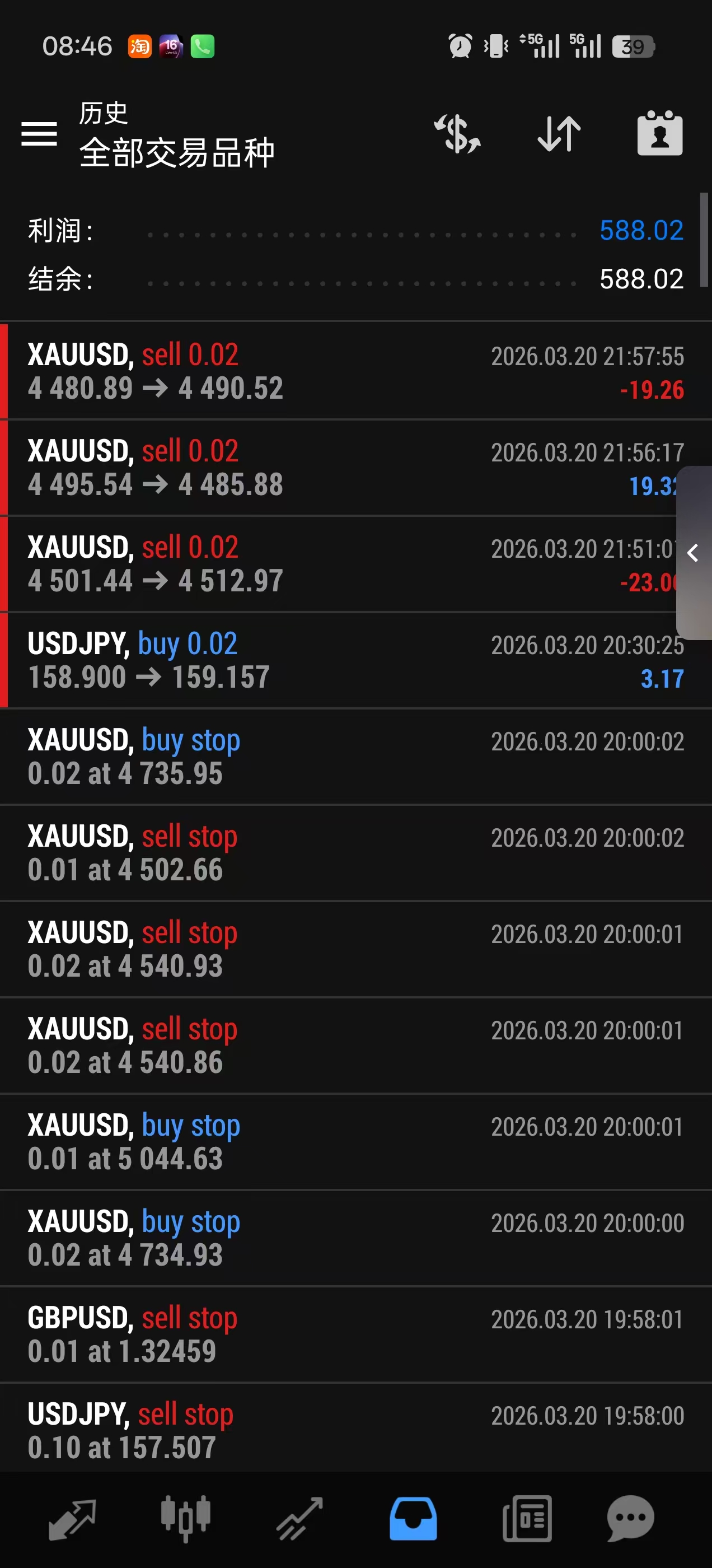712x1568 pixels.
Task: Open XAUUSD buy stop order at 4 735.95
Action: click(341, 756)
